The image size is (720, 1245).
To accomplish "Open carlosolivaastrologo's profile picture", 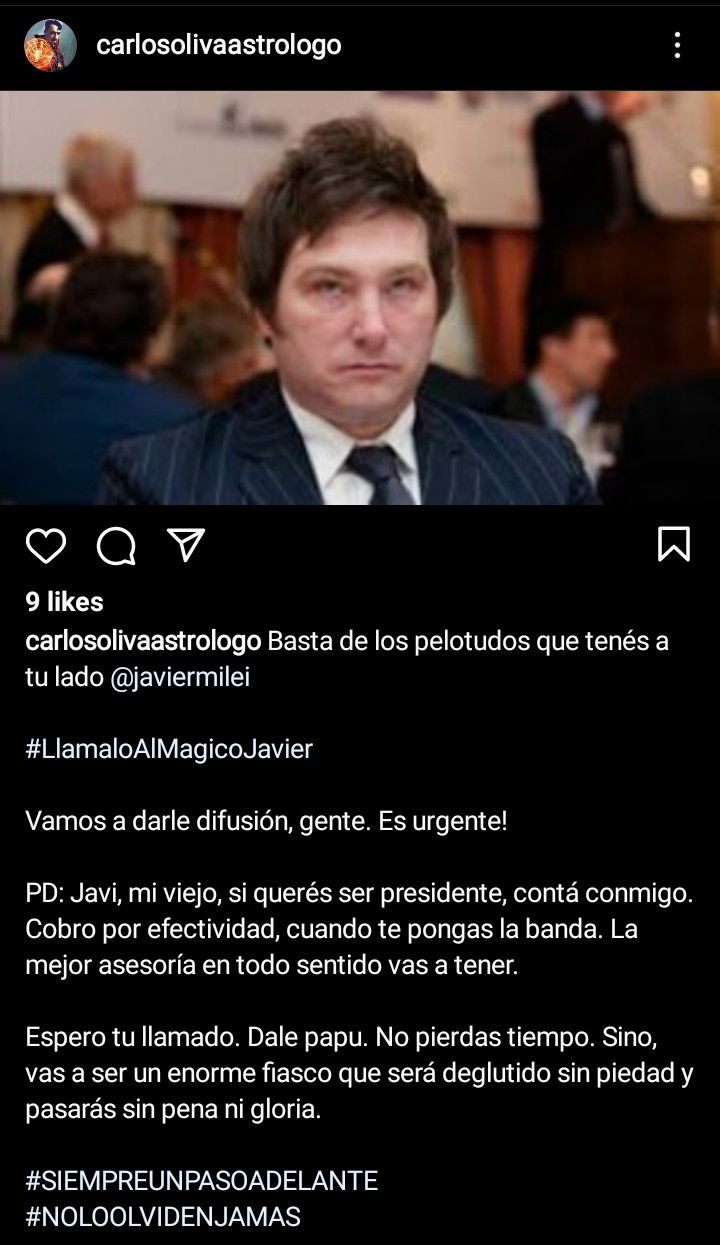I will (50, 45).
